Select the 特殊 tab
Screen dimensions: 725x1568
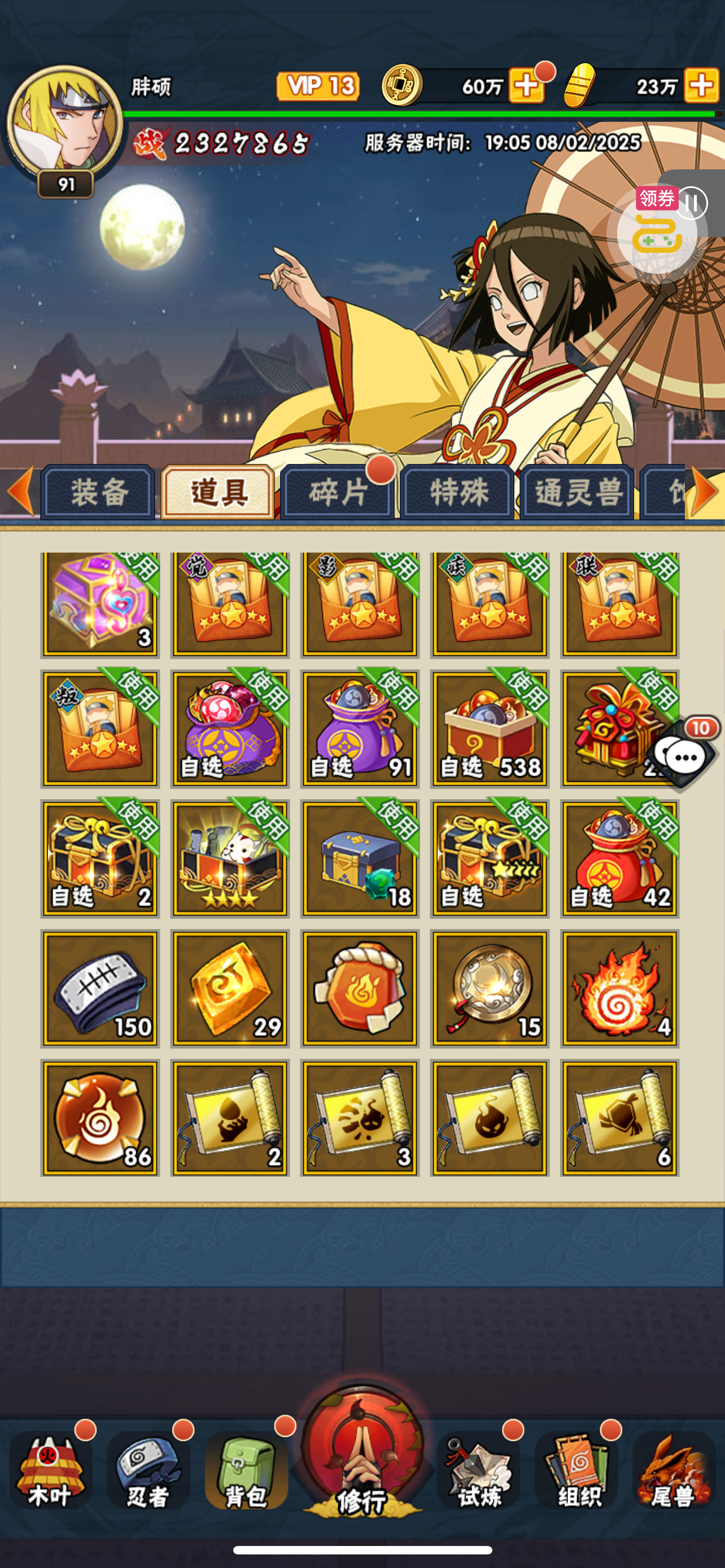tap(458, 492)
